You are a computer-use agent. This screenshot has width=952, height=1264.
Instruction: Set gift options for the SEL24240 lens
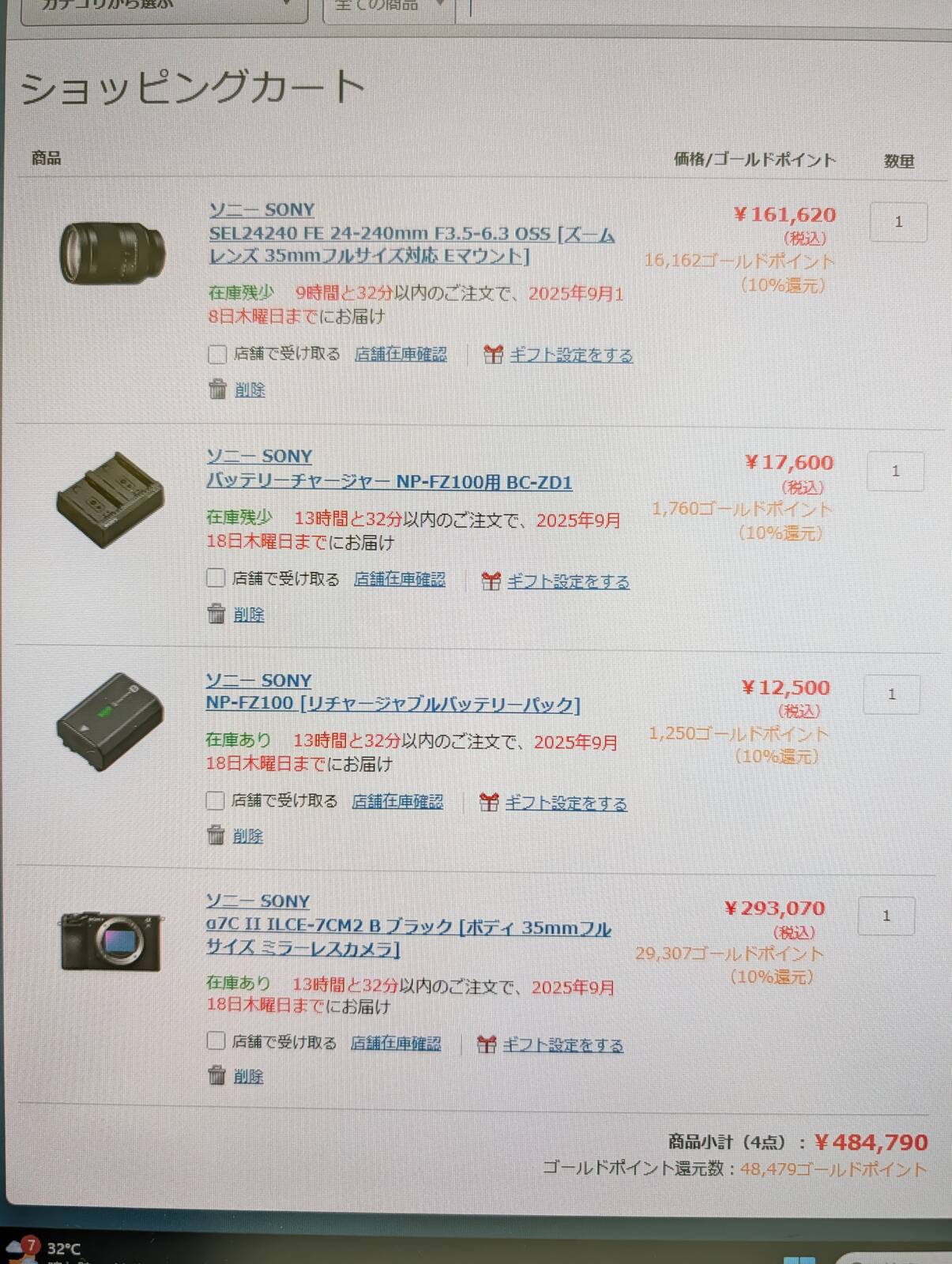click(x=570, y=355)
